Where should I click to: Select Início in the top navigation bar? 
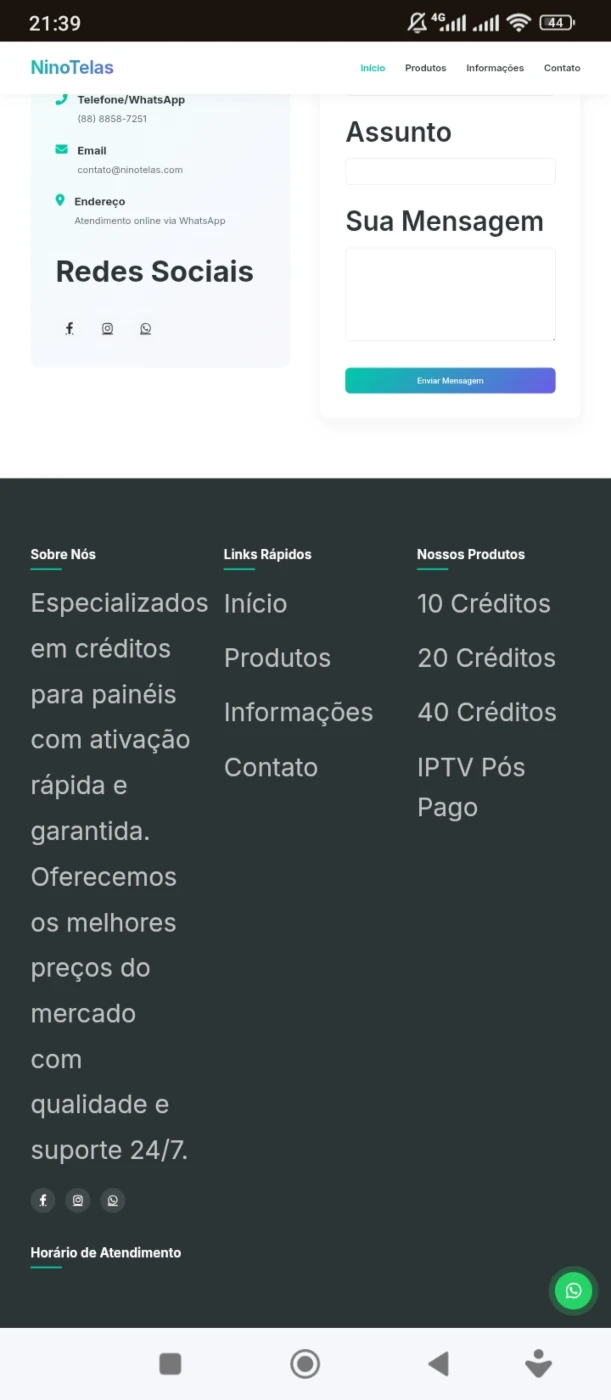[372, 68]
